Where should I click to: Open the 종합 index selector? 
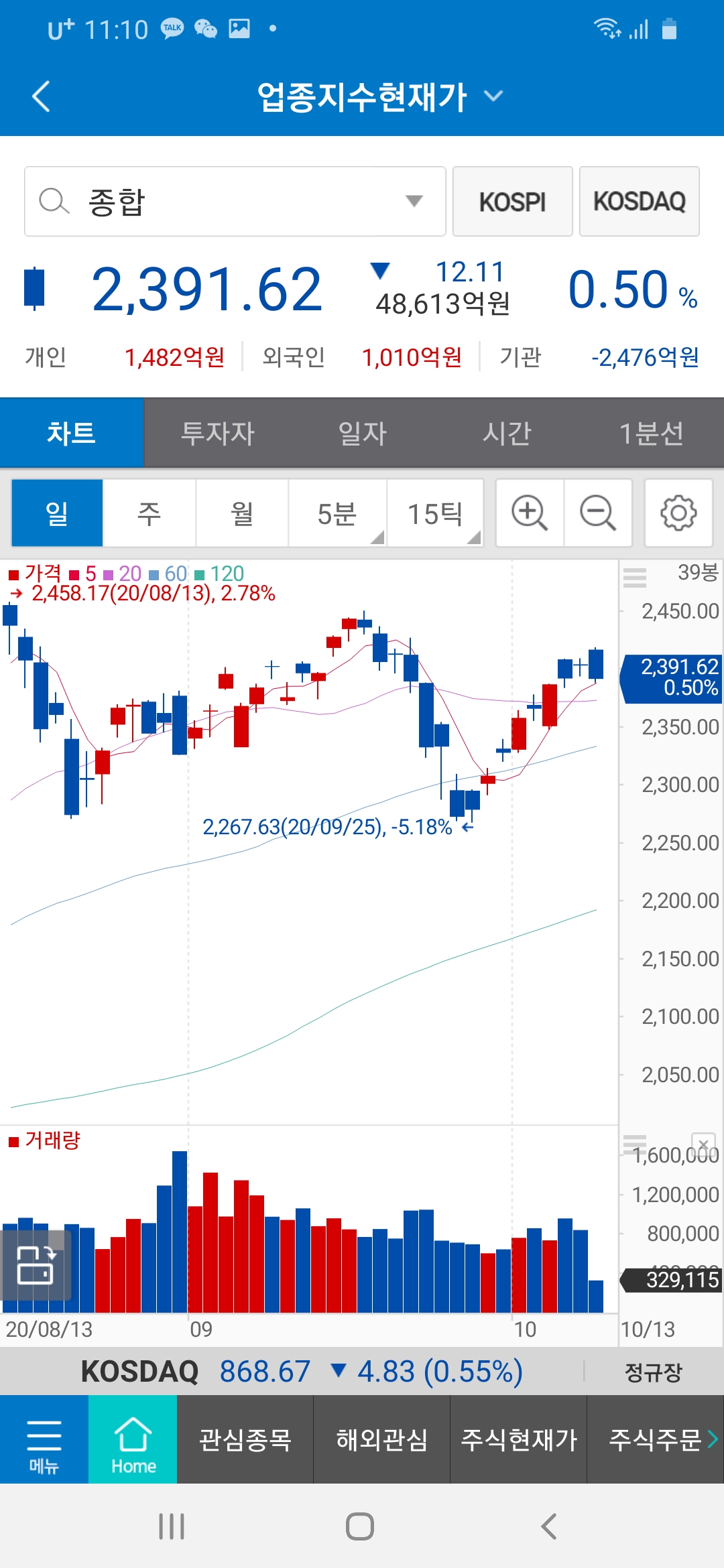[235, 201]
